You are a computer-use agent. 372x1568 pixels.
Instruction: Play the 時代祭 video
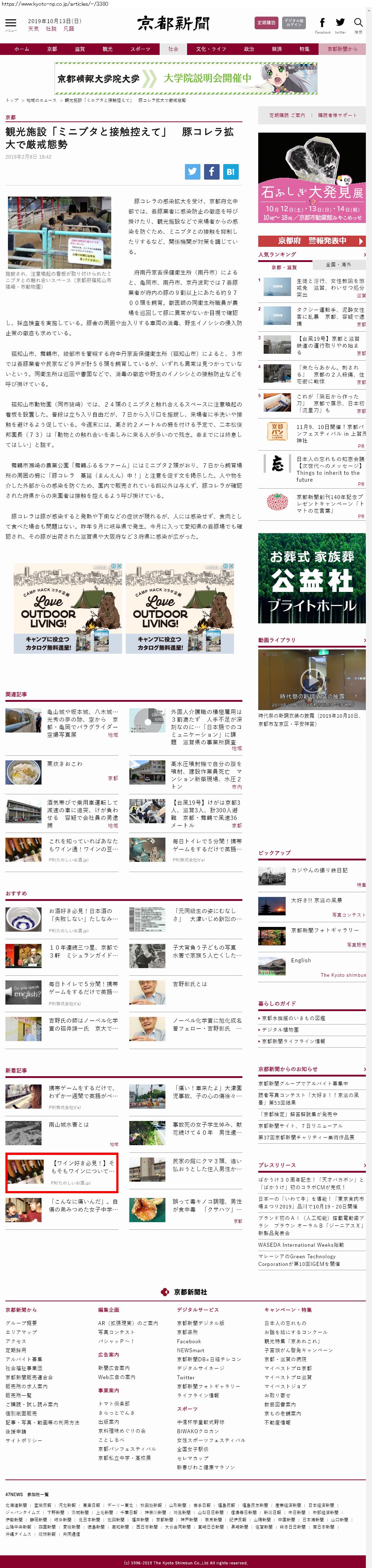click(312, 679)
